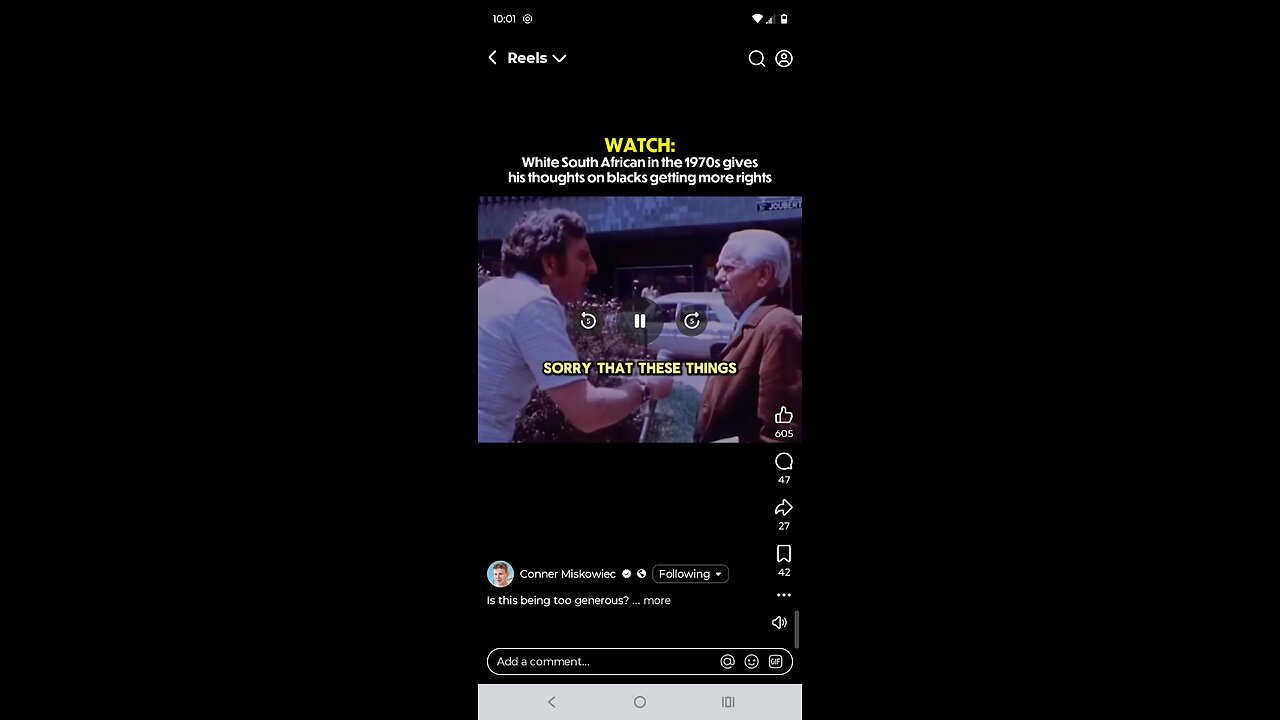Rewind the video 5 seconds

tap(588, 321)
